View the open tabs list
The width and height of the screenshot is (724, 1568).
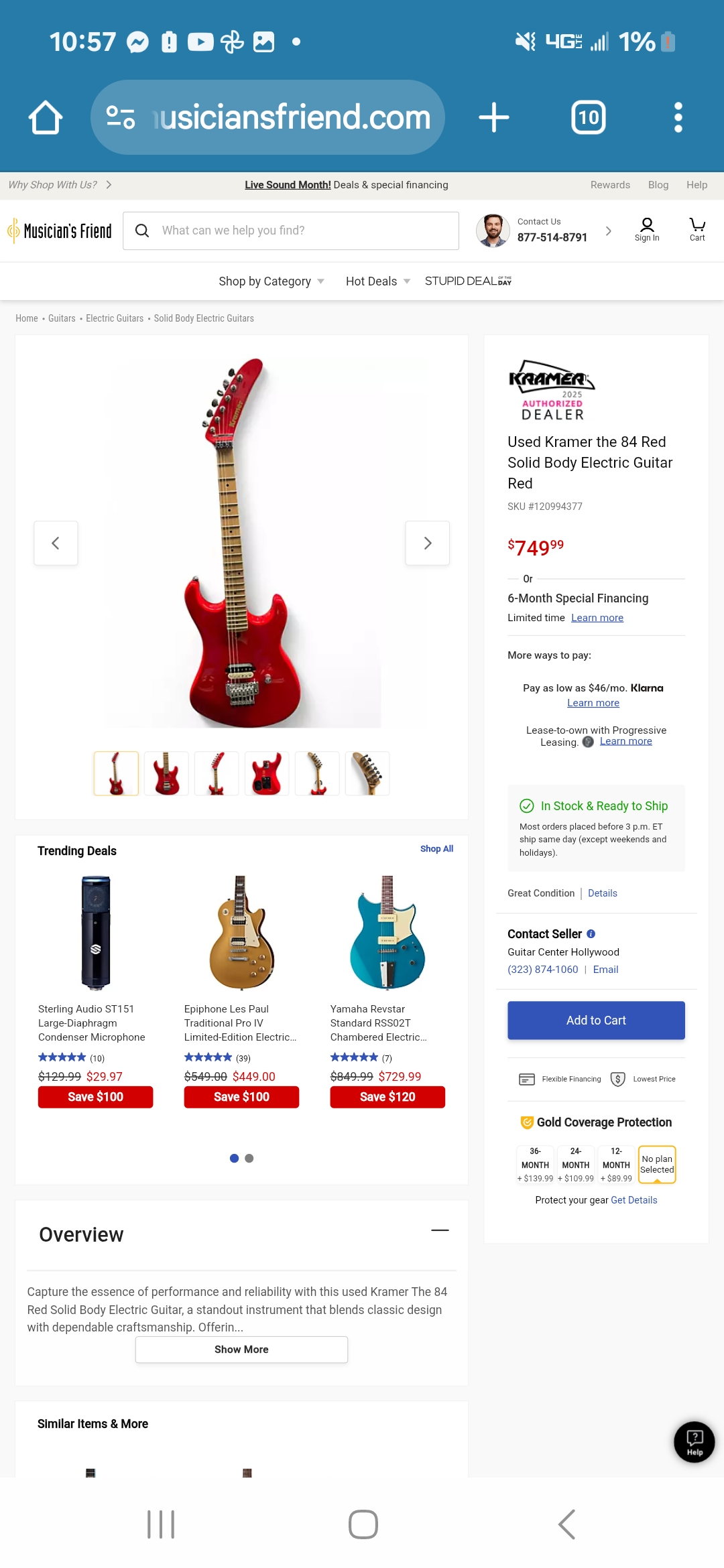tap(588, 117)
